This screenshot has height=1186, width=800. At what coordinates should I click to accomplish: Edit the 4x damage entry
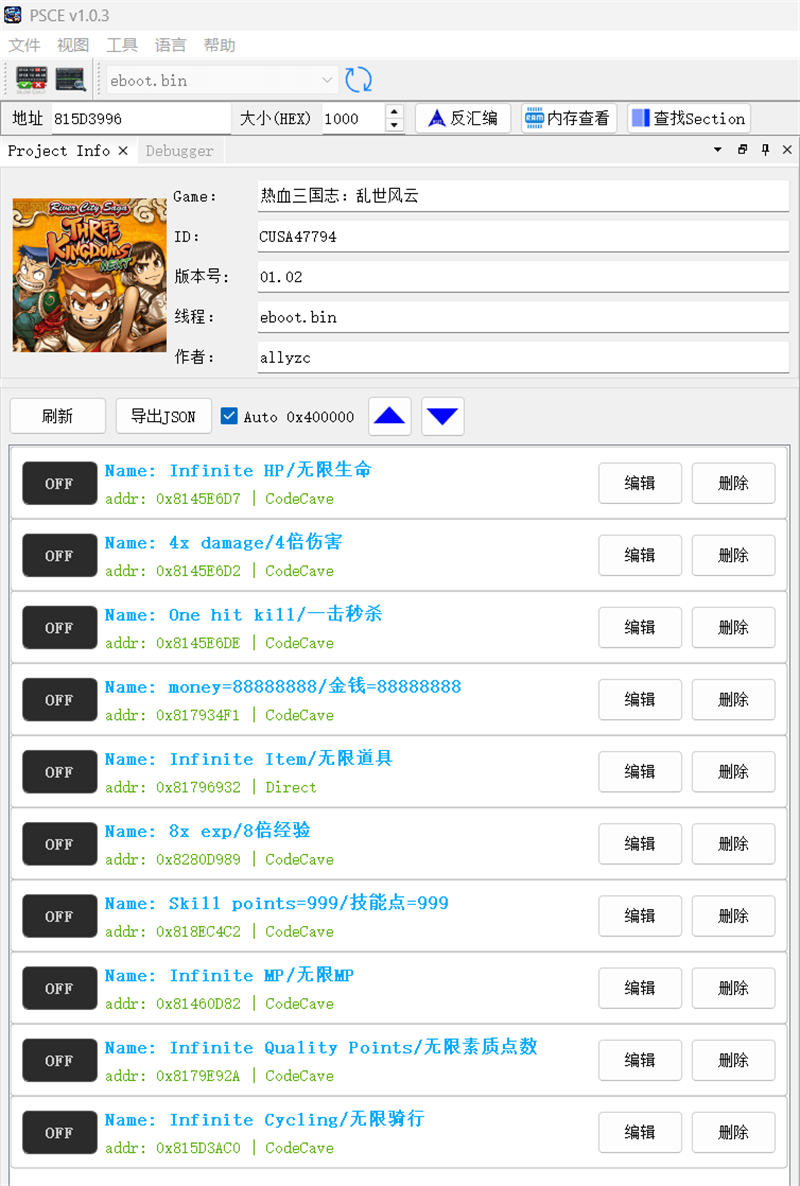(x=639, y=555)
